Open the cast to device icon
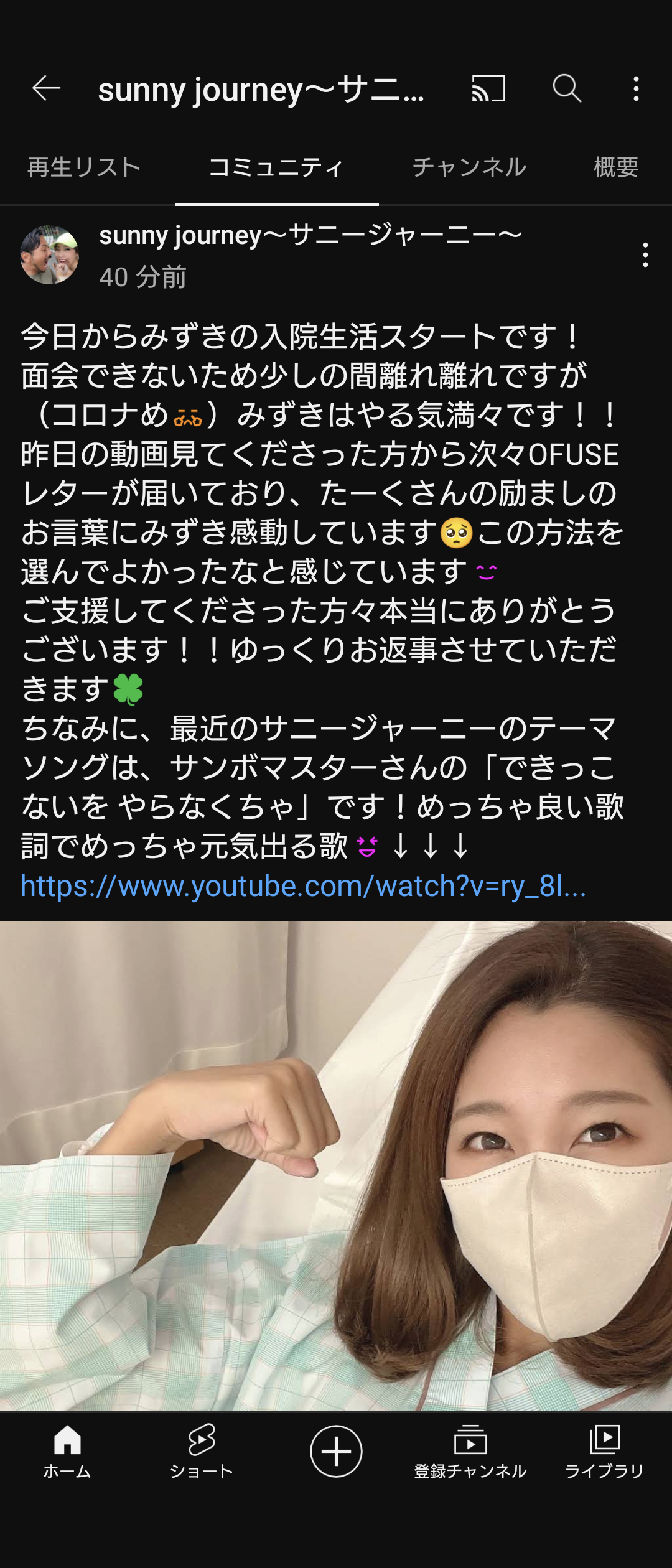The width and height of the screenshot is (672, 1568). 488,88
